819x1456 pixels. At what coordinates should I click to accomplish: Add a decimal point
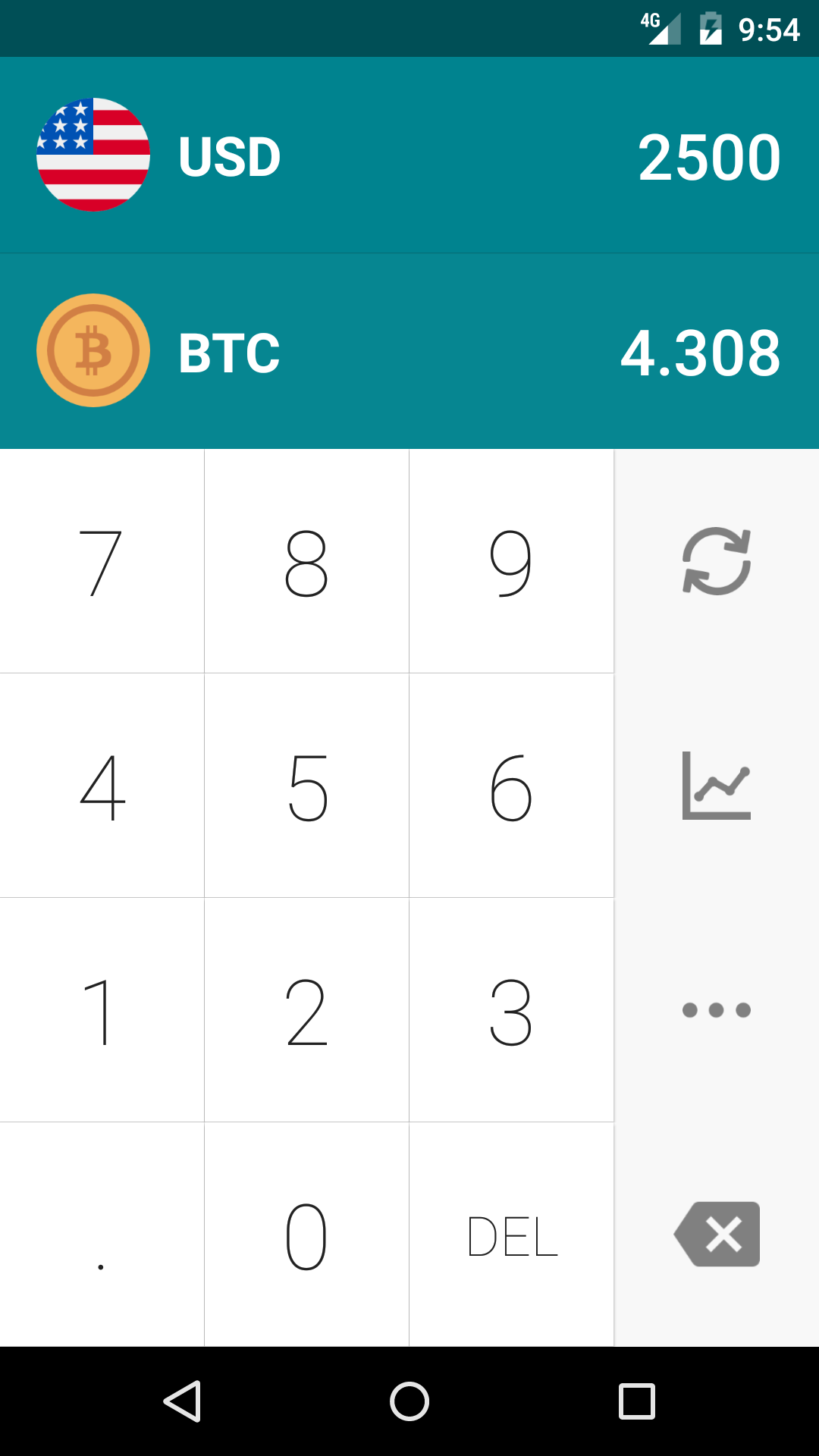[x=102, y=1235]
